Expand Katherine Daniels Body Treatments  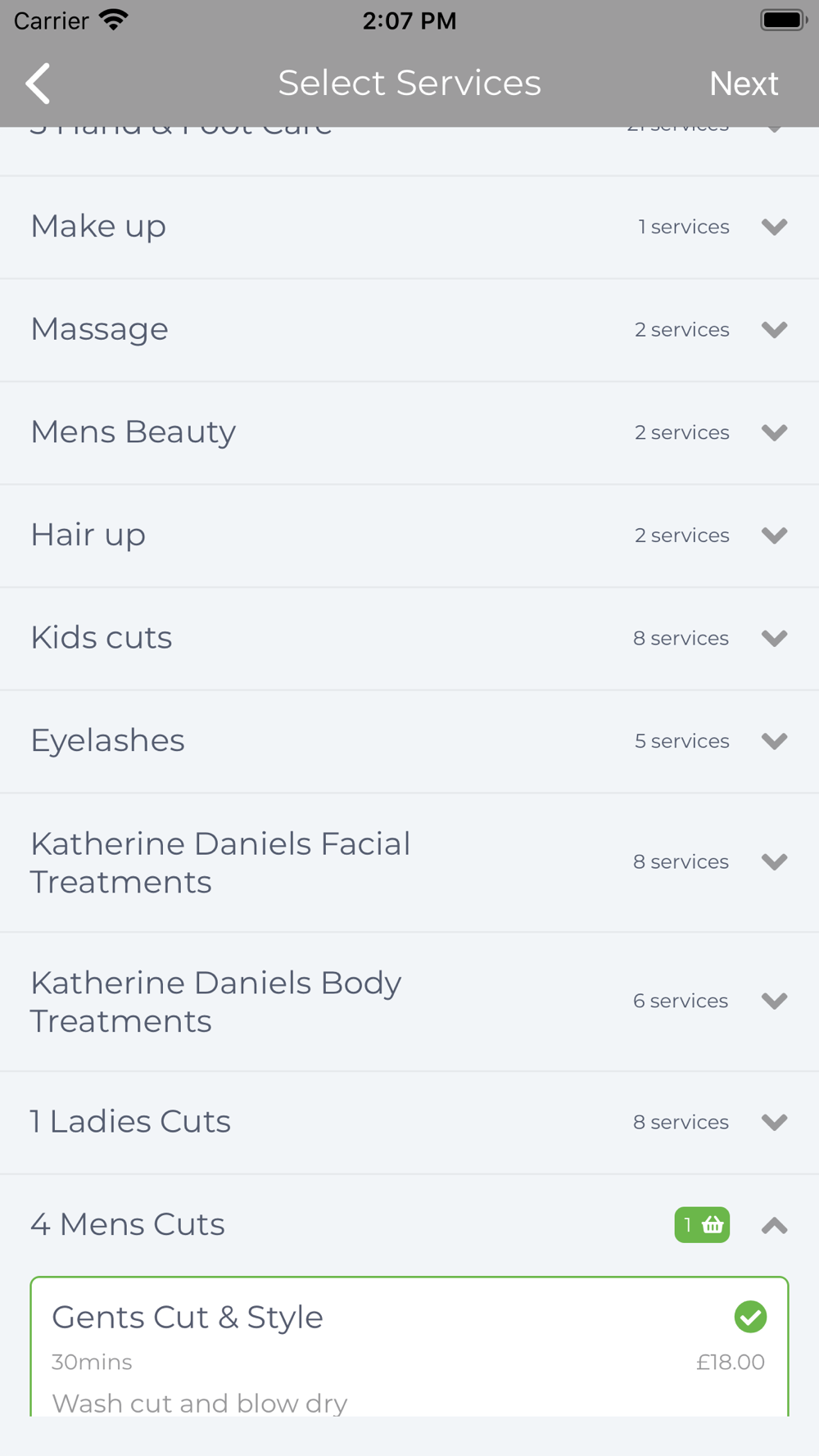click(409, 1002)
